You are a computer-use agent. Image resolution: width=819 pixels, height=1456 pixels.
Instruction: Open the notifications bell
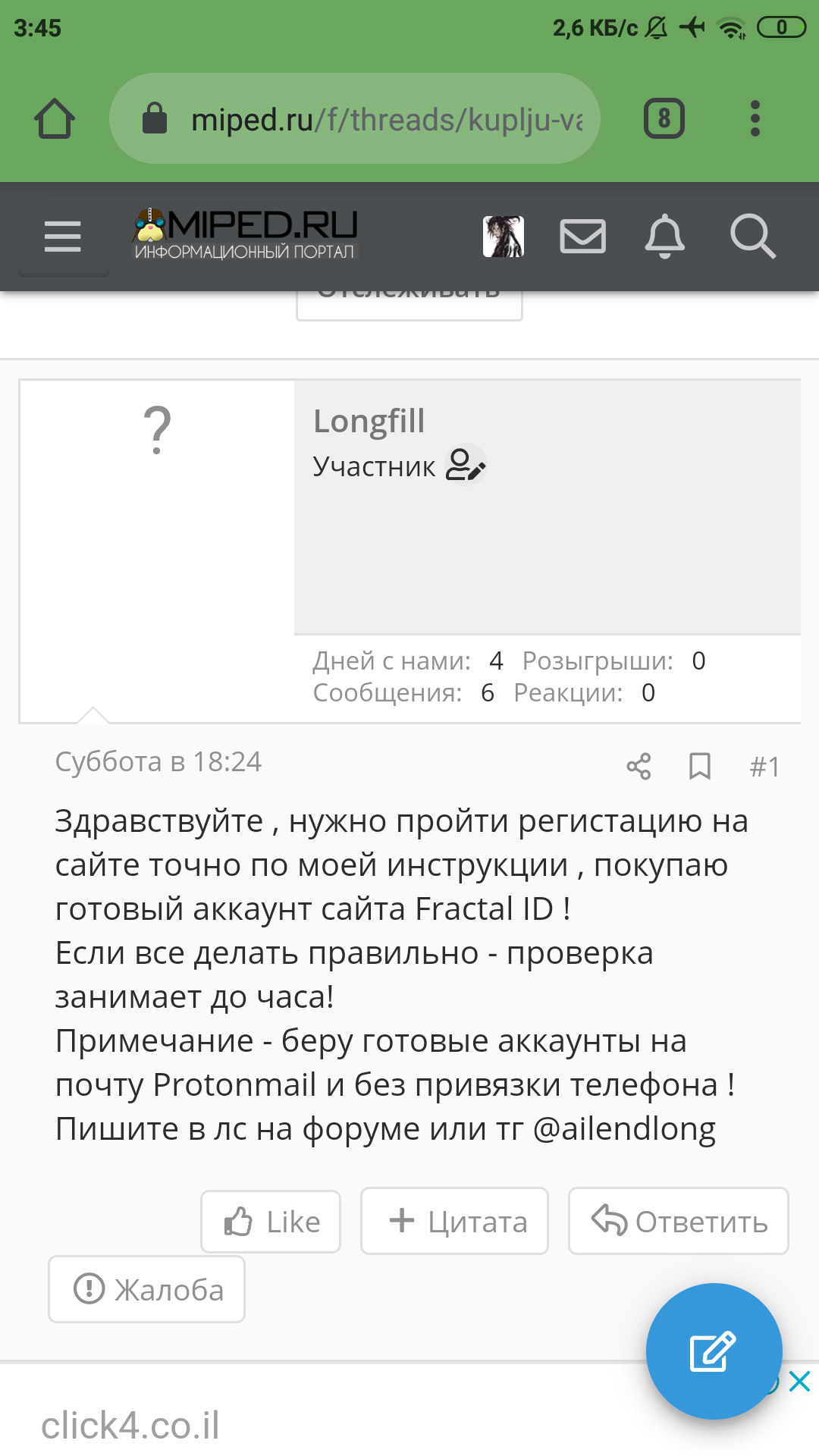[665, 237]
